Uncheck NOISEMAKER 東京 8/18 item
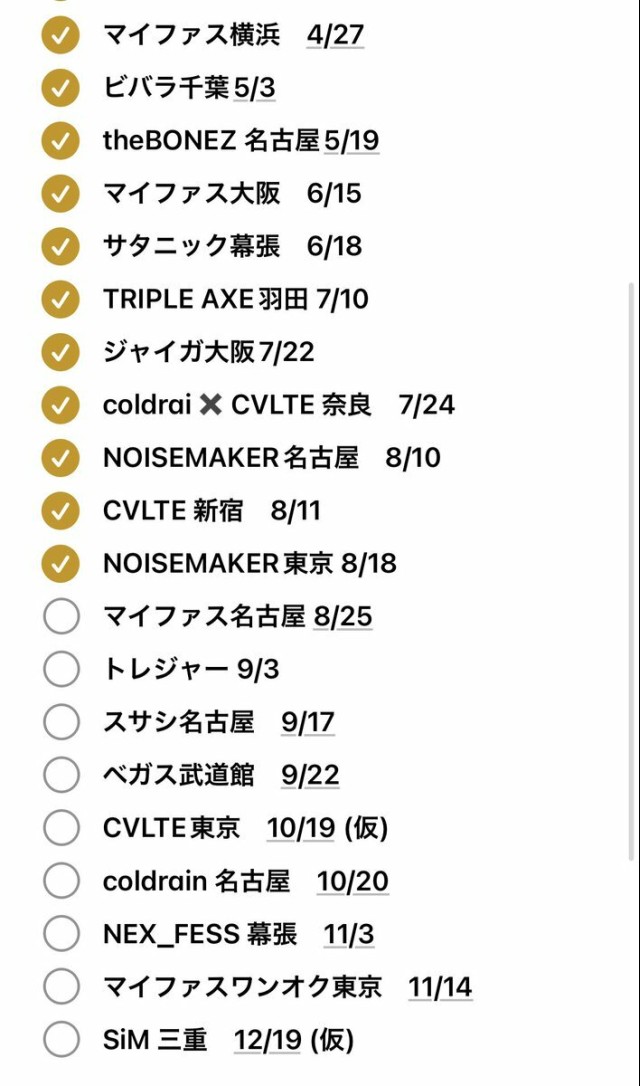 click(x=61, y=563)
